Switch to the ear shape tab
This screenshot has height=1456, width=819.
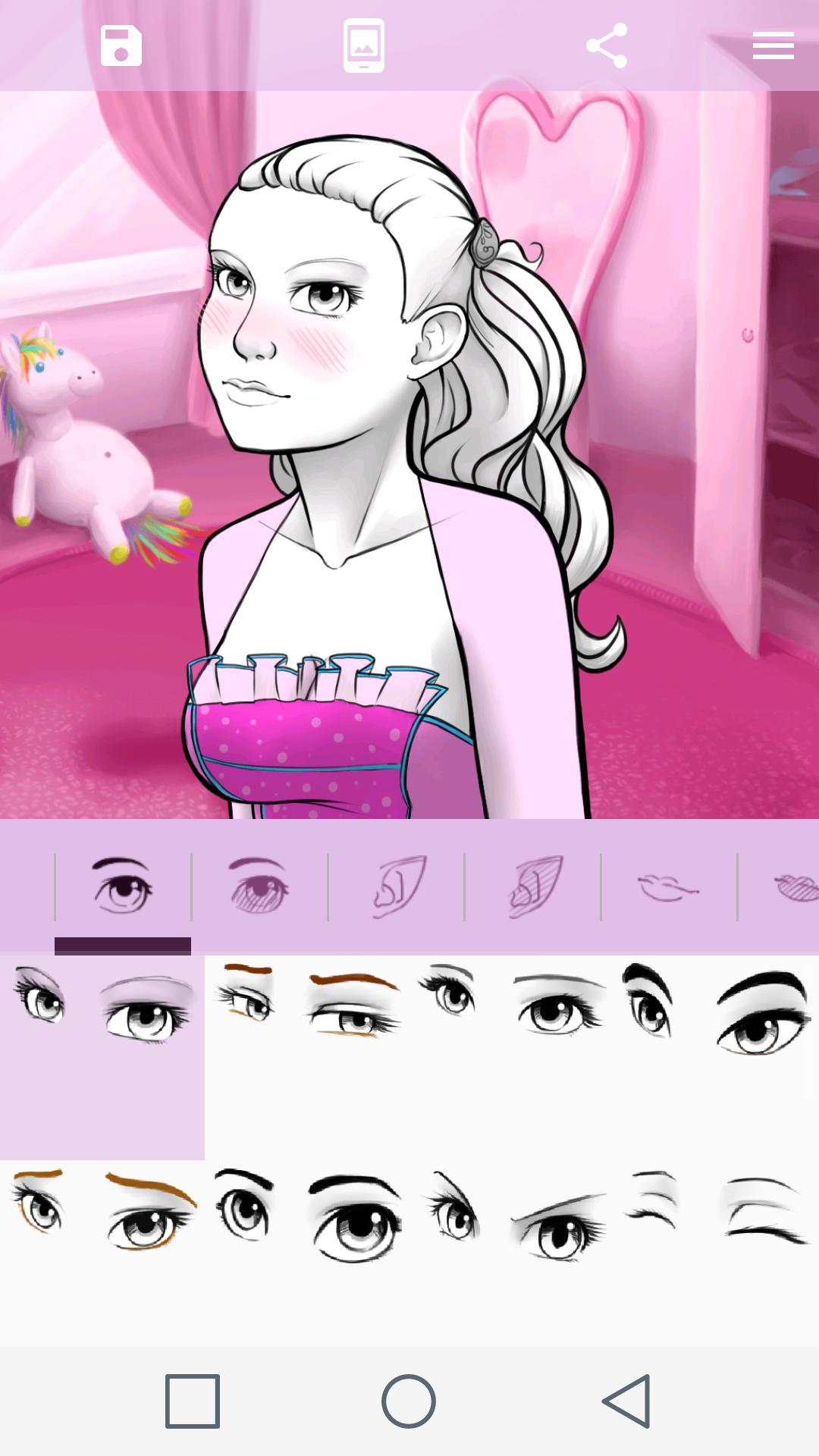(396, 886)
